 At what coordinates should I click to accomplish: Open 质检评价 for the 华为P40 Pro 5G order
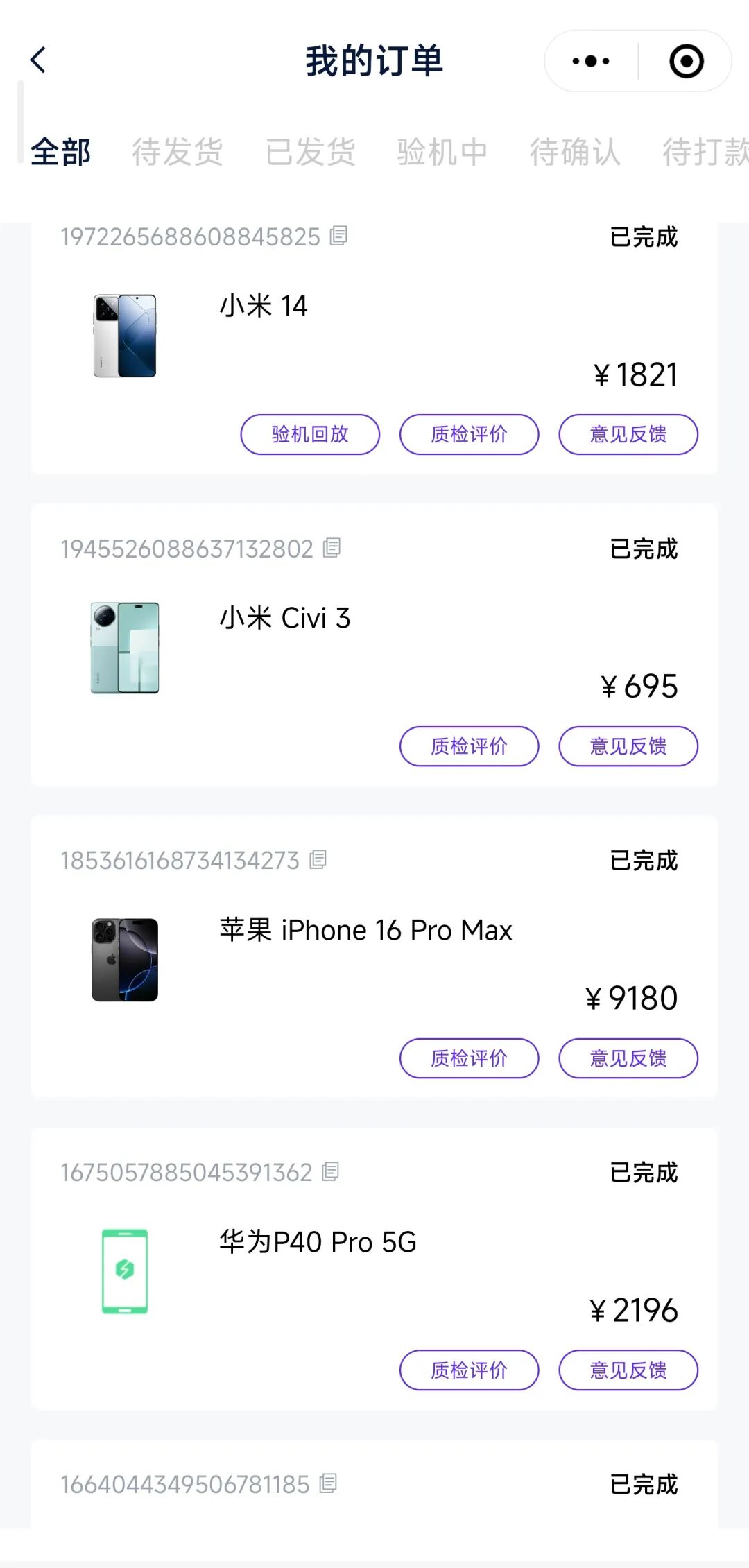pos(469,1370)
